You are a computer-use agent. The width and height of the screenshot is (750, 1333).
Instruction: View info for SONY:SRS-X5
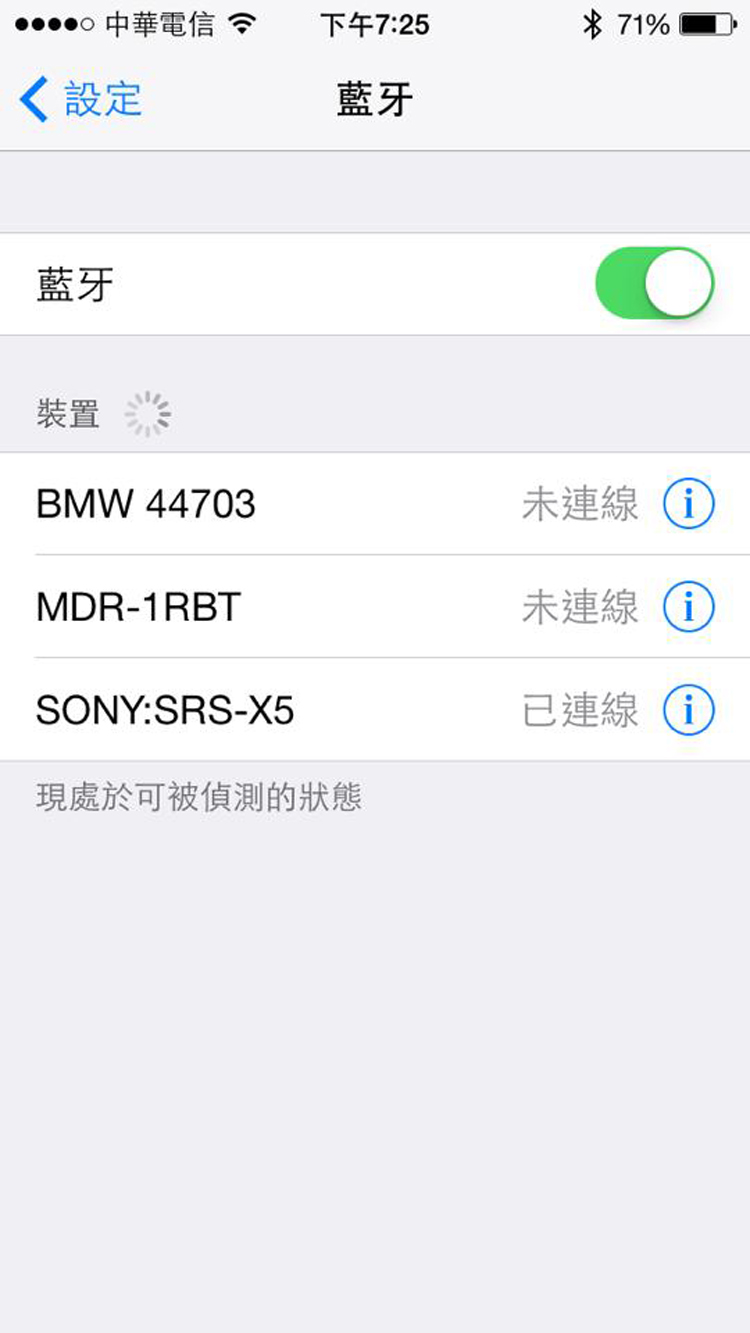pos(689,710)
